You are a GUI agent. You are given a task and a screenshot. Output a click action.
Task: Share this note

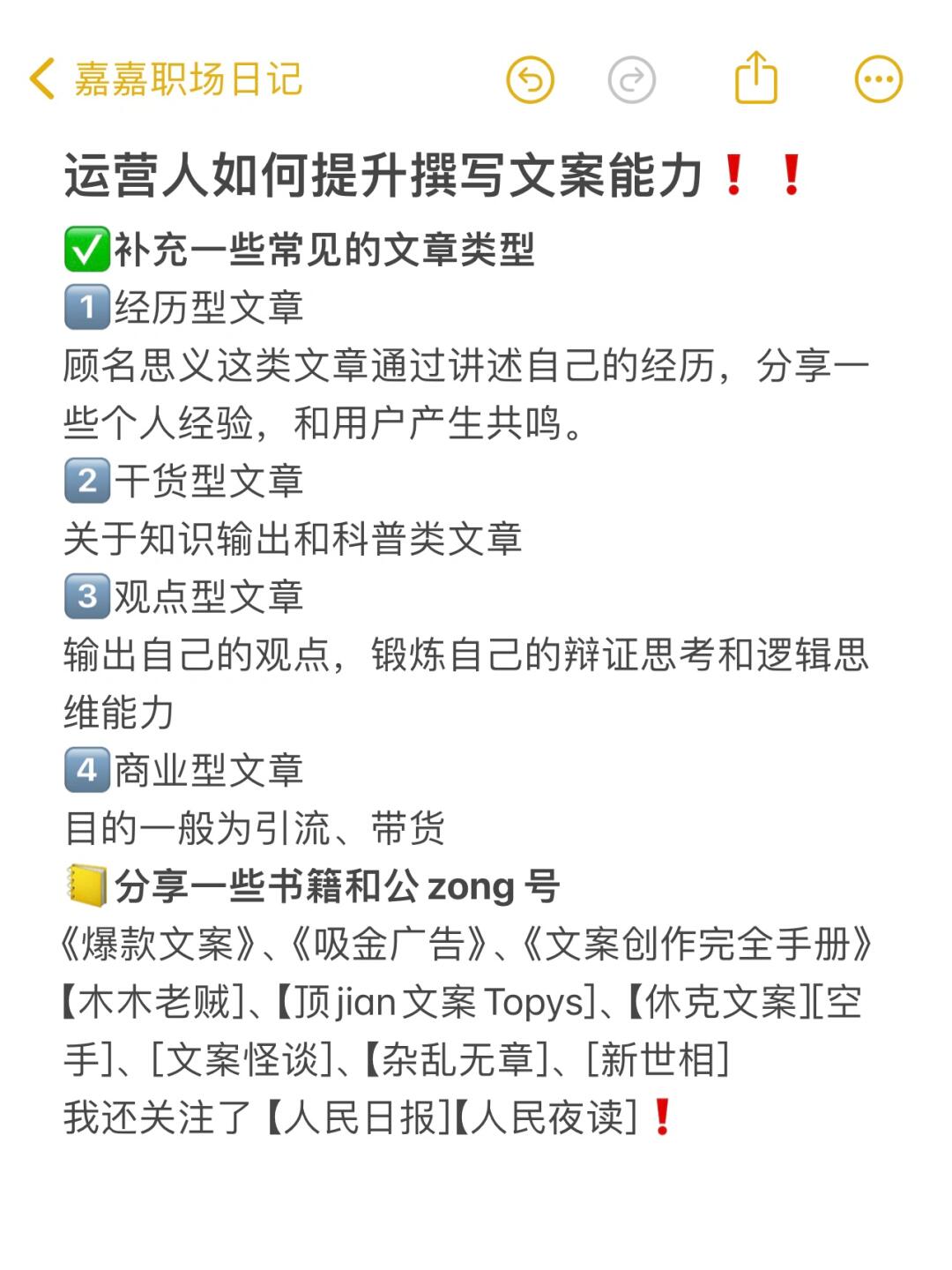756,78
